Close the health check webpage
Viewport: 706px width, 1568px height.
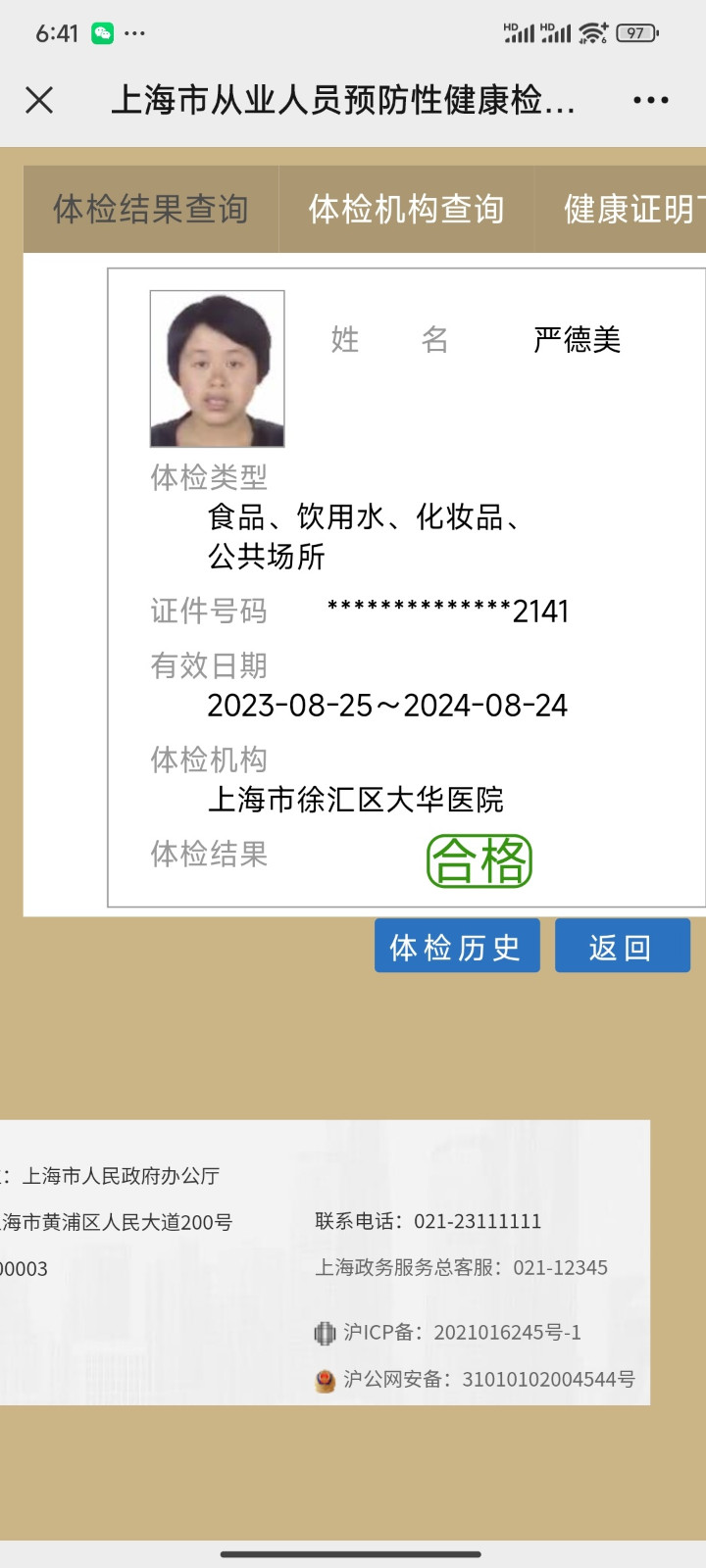39,100
